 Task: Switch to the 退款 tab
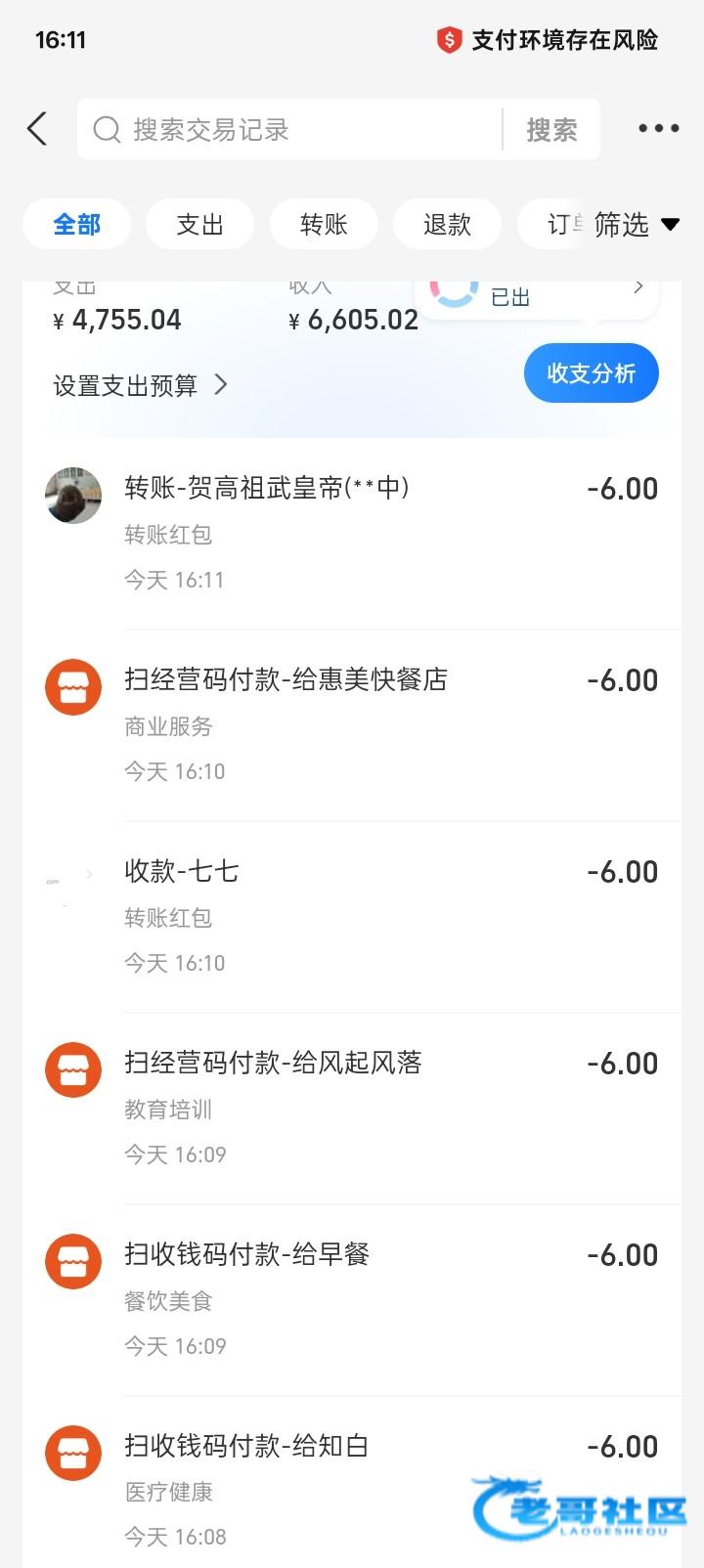click(x=447, y=225)
